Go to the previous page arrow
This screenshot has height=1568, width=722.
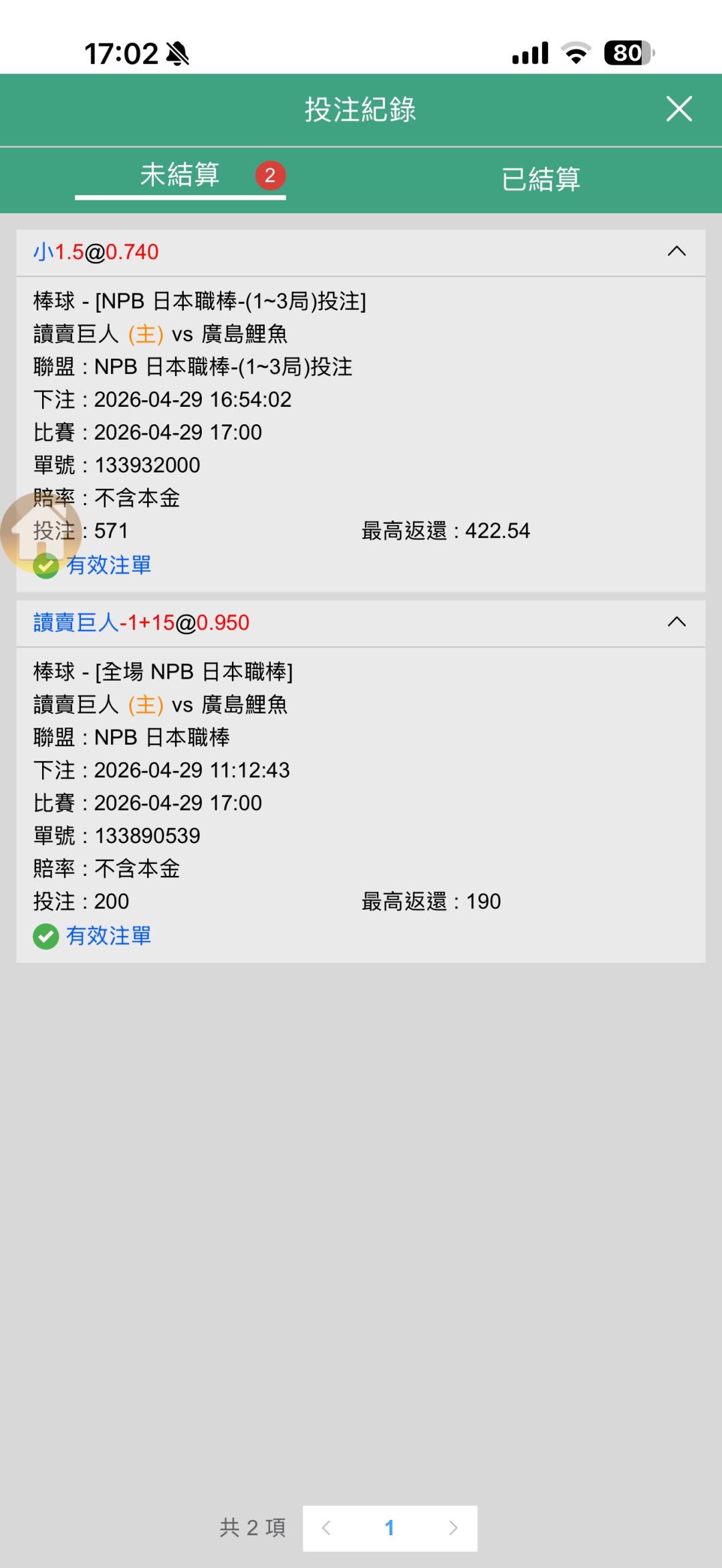[326, 1527]
